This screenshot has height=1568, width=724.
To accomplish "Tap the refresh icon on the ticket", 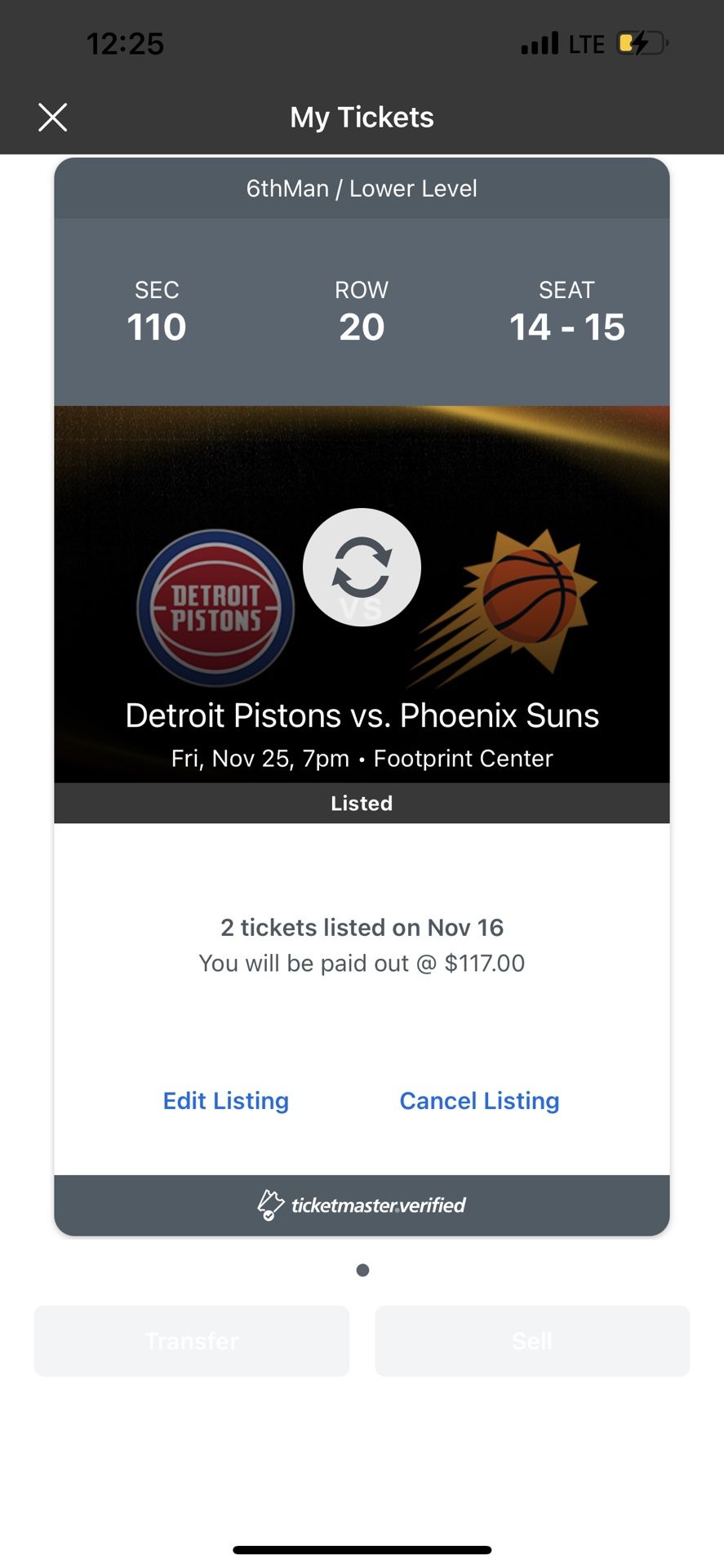I will (362, 568).
